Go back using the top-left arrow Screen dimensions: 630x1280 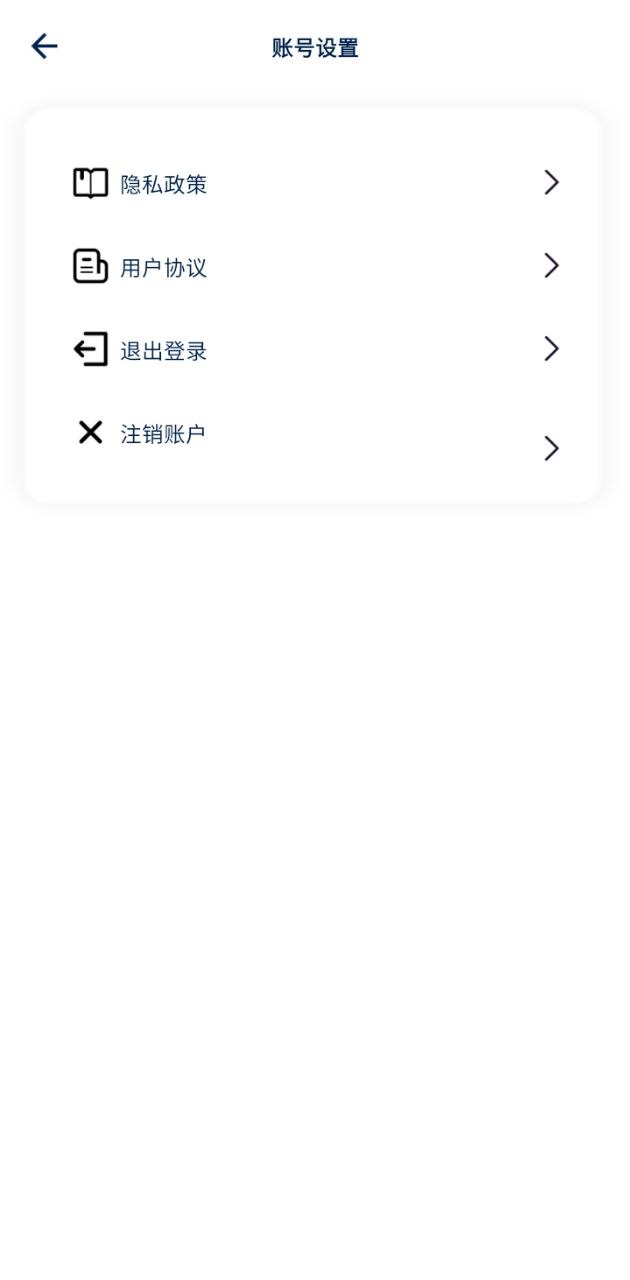coord(44,46)
